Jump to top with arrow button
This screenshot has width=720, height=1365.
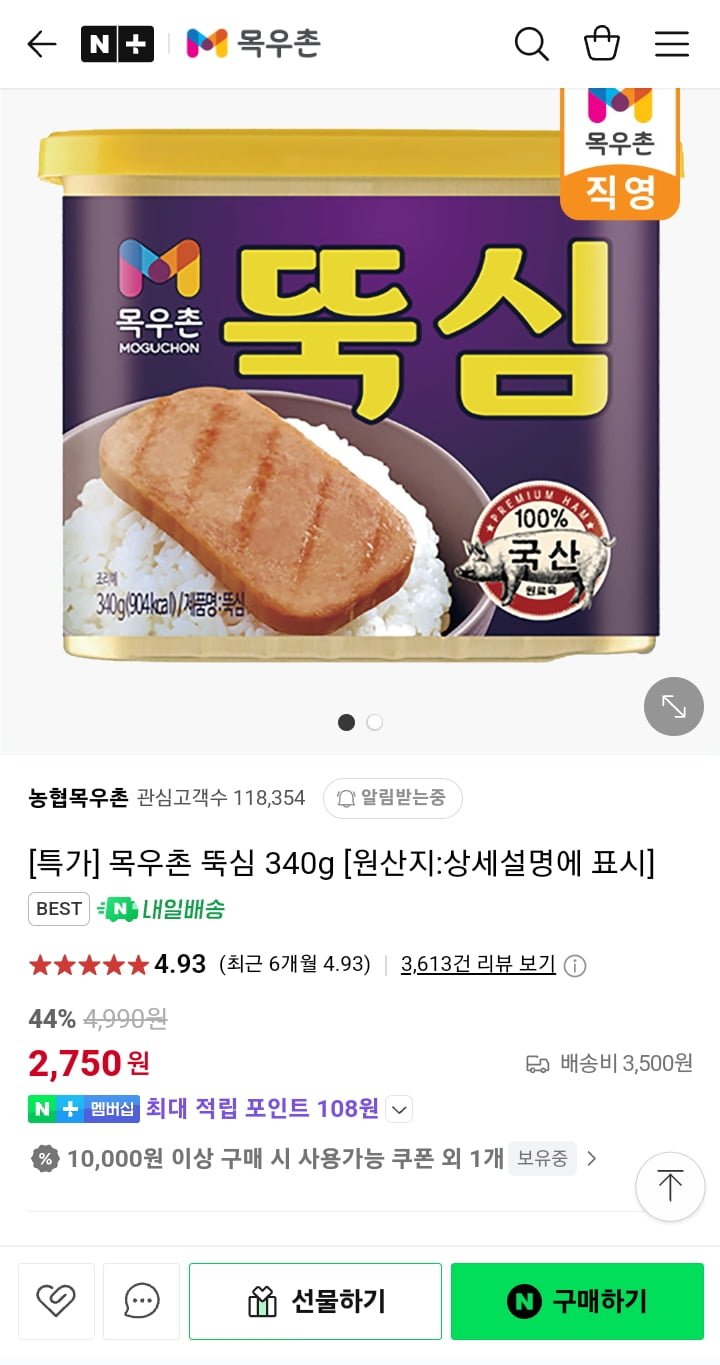pos(670,1186)
